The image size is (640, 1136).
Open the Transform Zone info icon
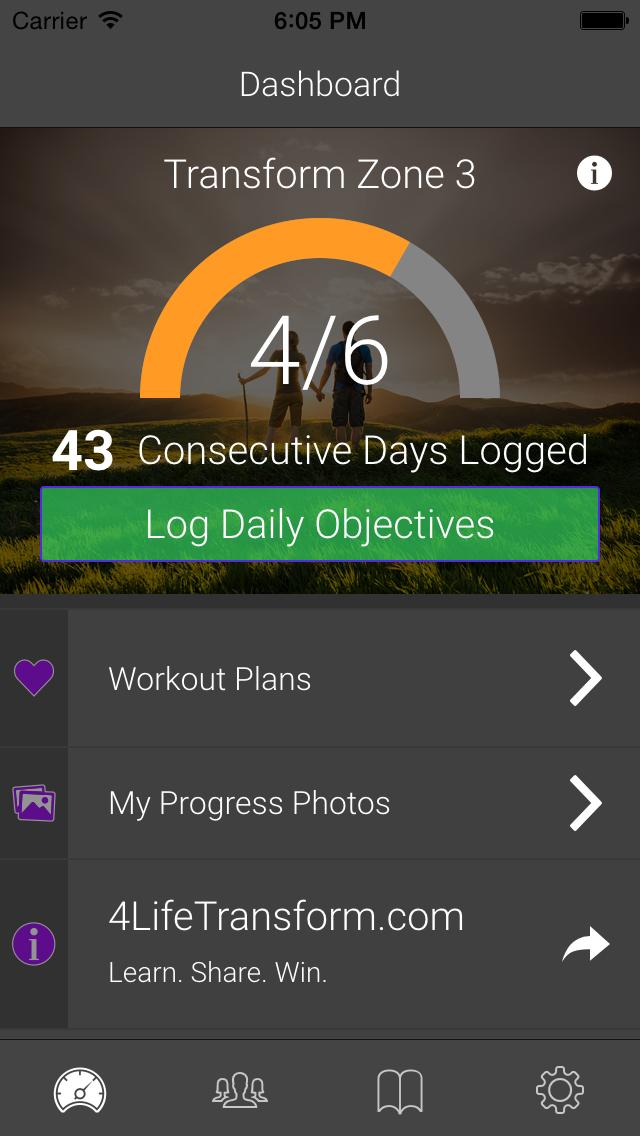click(x=594, y=174)
